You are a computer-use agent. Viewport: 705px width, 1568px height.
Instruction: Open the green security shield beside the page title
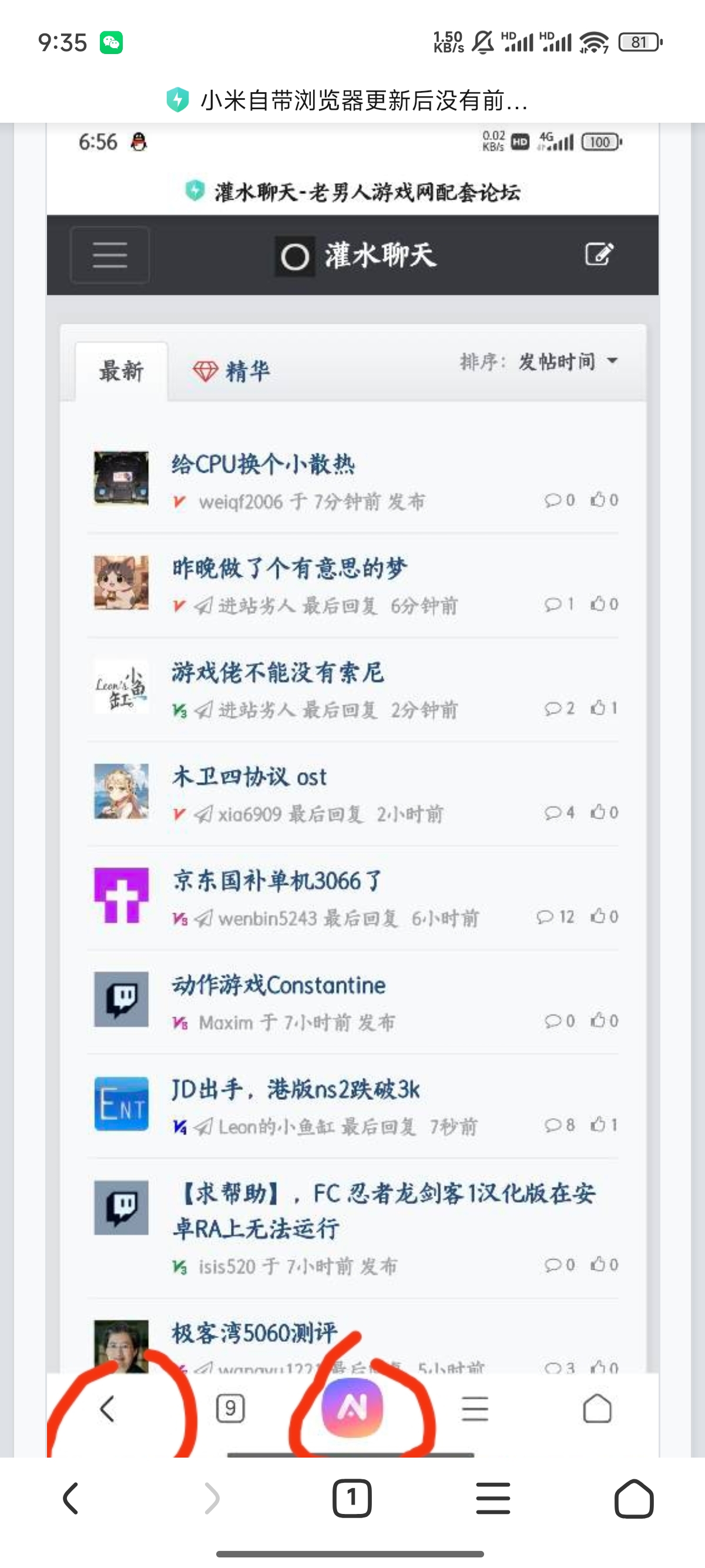tap(178, 100)
